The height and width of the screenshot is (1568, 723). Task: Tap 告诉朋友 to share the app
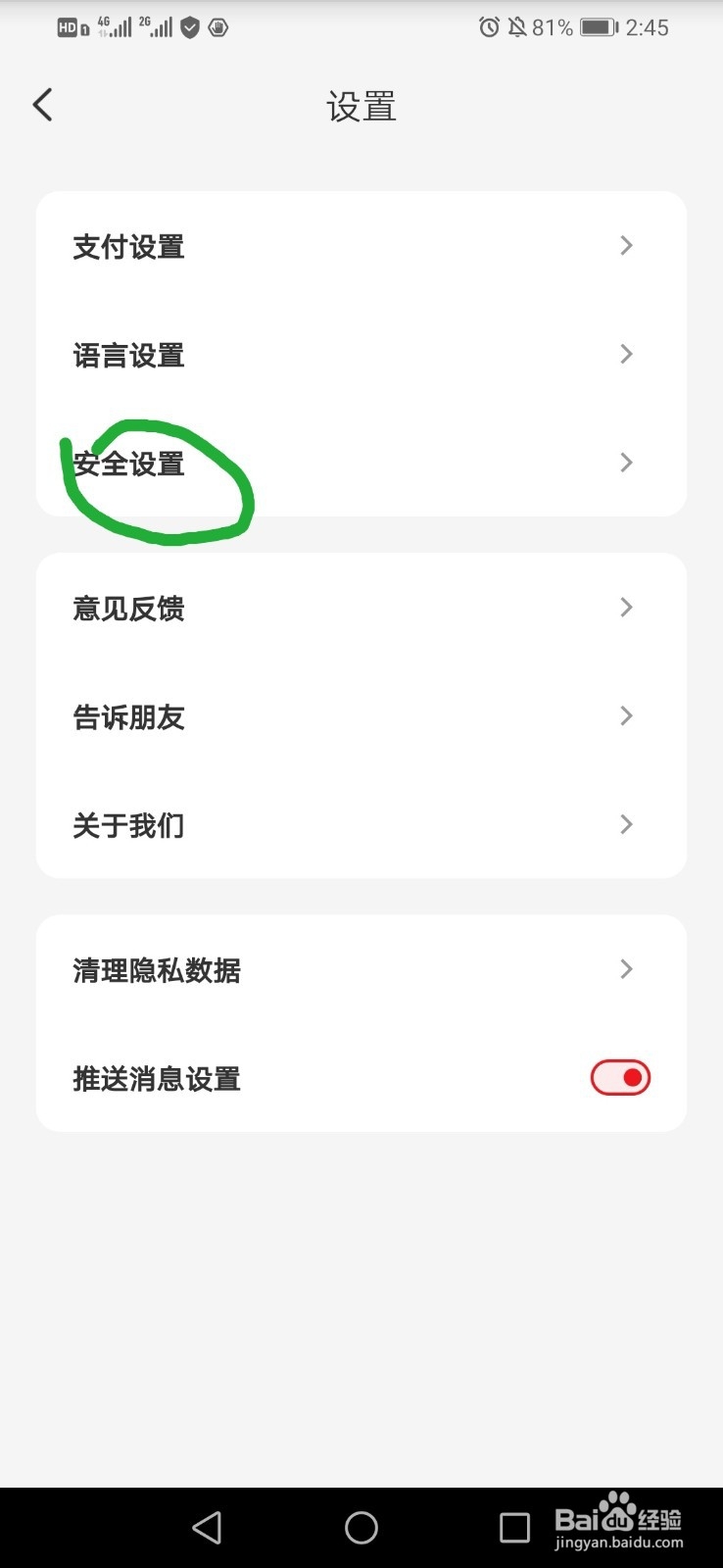[x=128, y=716]
